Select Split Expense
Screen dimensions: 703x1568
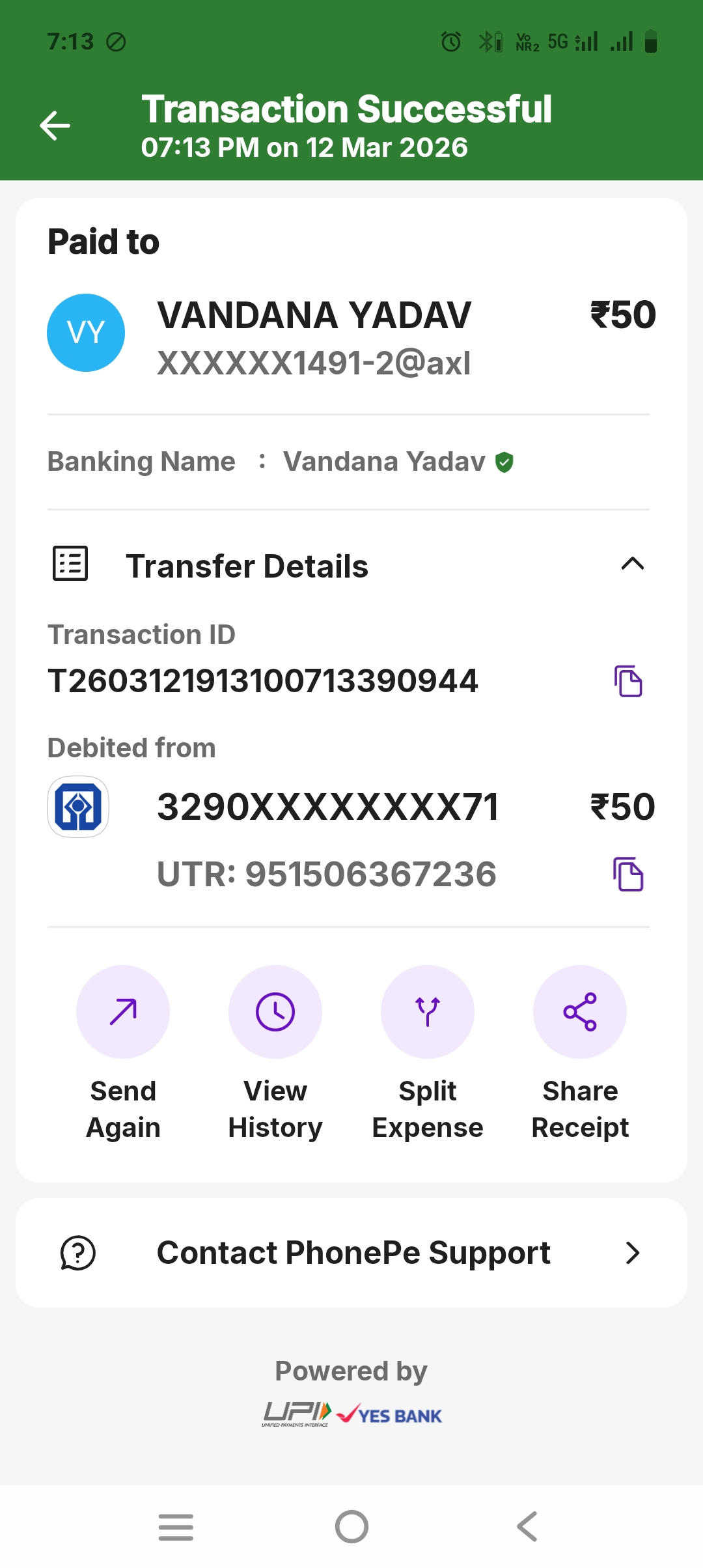pos(428,1012)
